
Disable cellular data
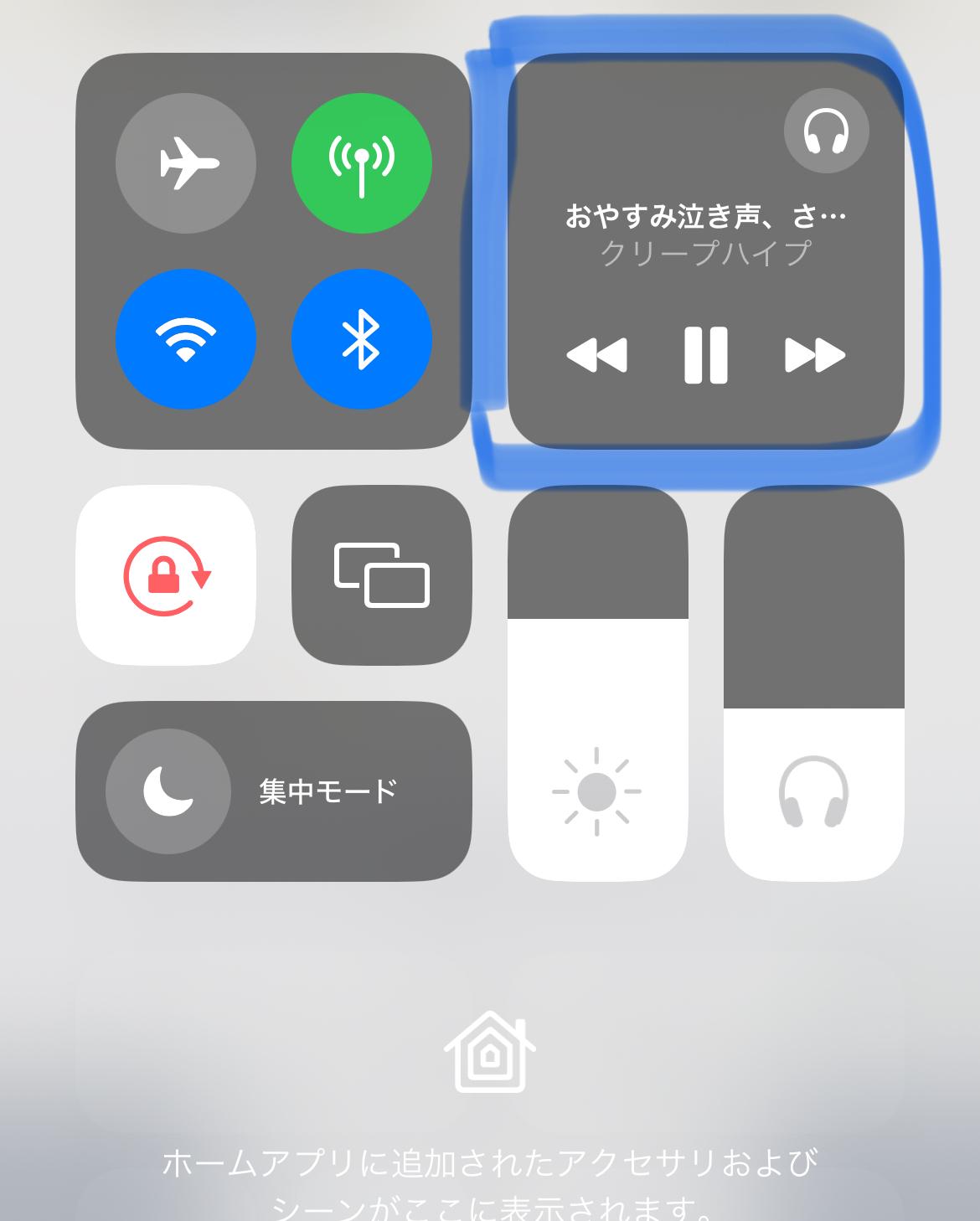tap(361, 163)
